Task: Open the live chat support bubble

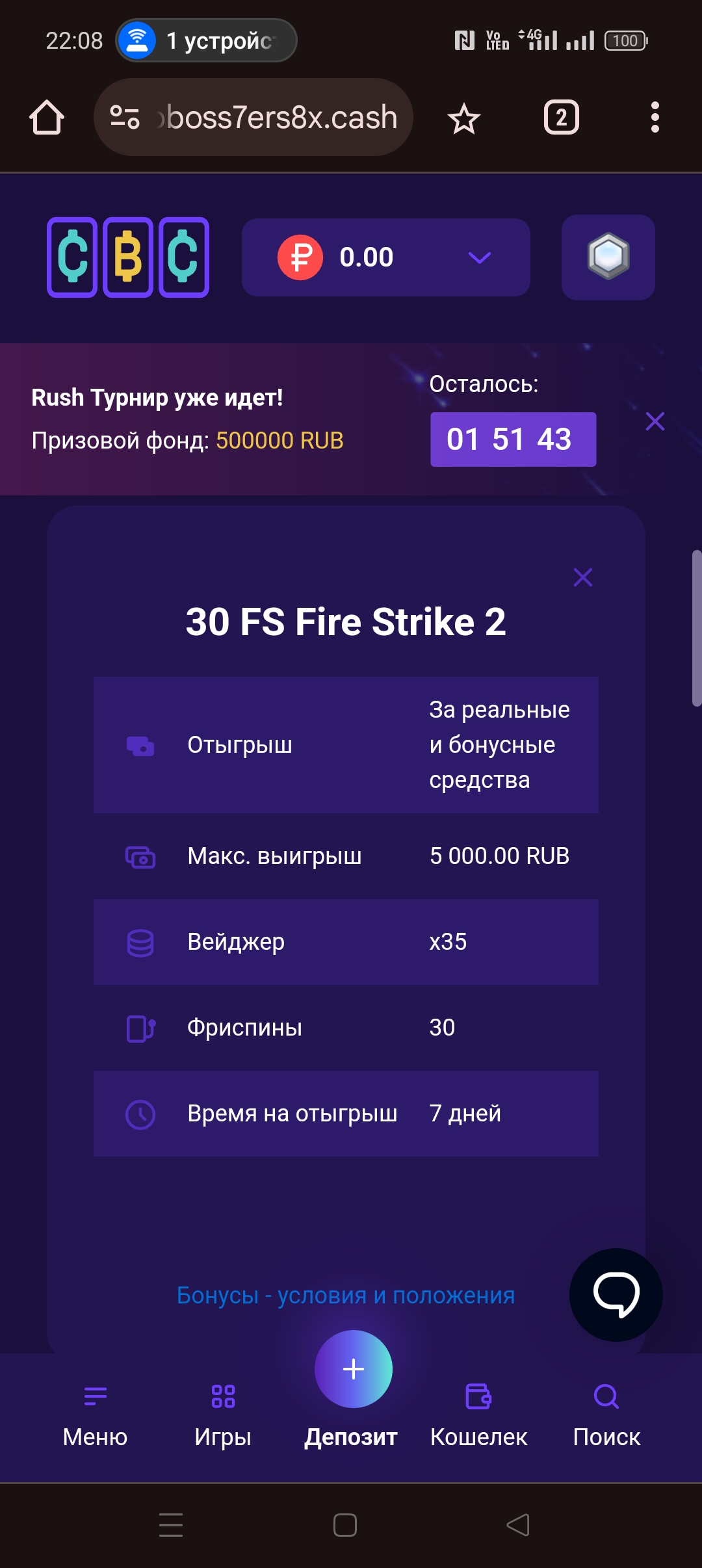Action: pyautogui.click(x=616, y=1295)
